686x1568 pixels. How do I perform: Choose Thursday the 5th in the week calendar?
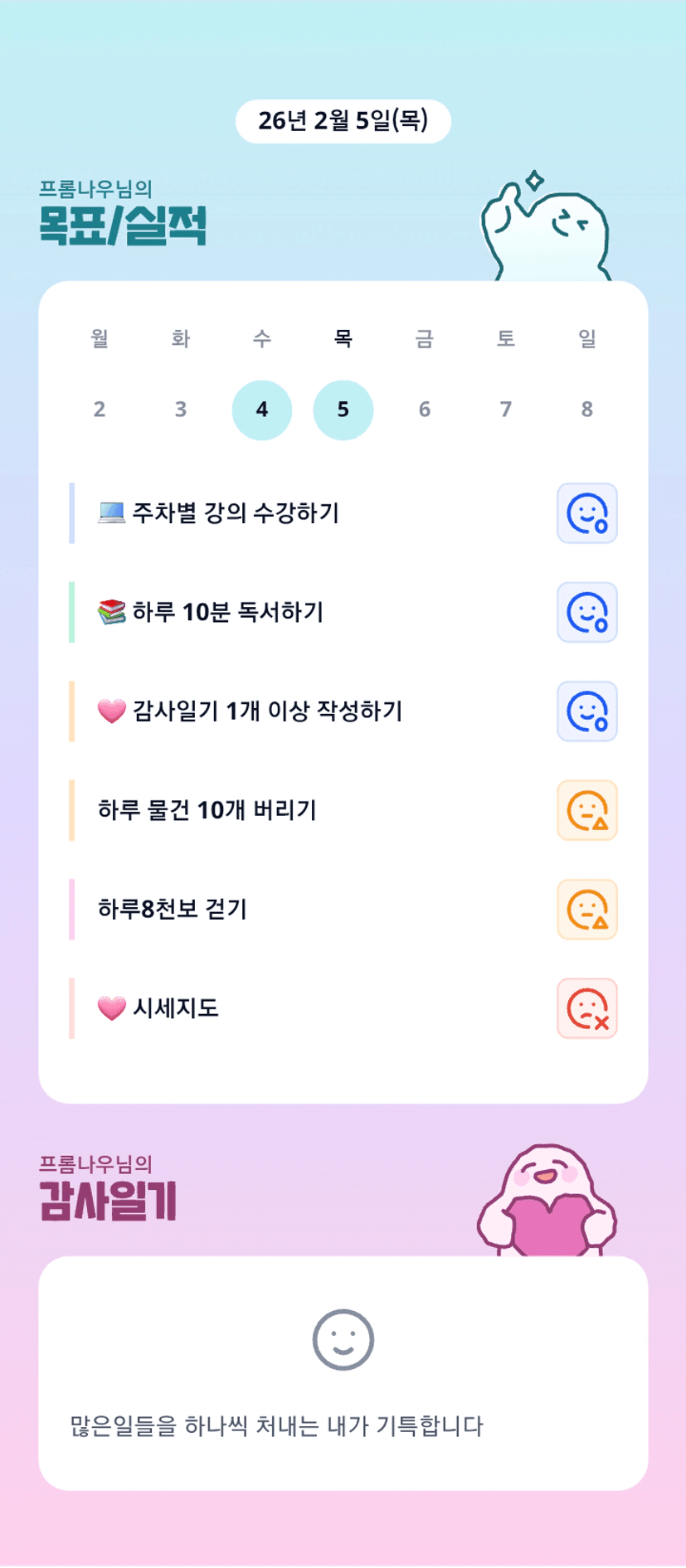pos(343,410)
